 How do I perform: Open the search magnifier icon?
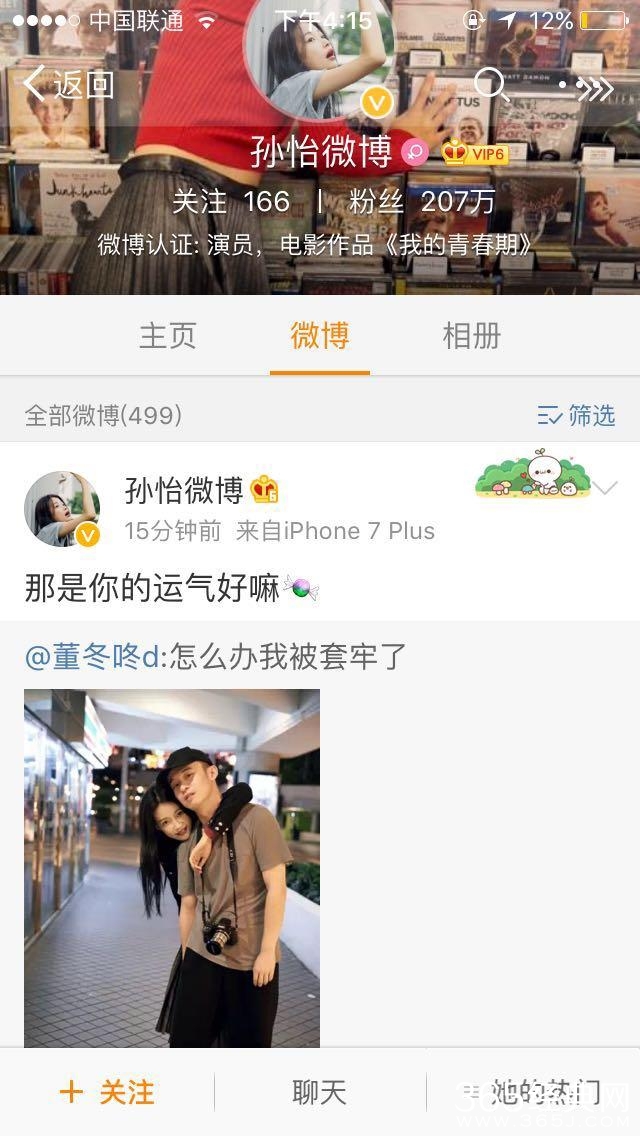coord(491,86)
